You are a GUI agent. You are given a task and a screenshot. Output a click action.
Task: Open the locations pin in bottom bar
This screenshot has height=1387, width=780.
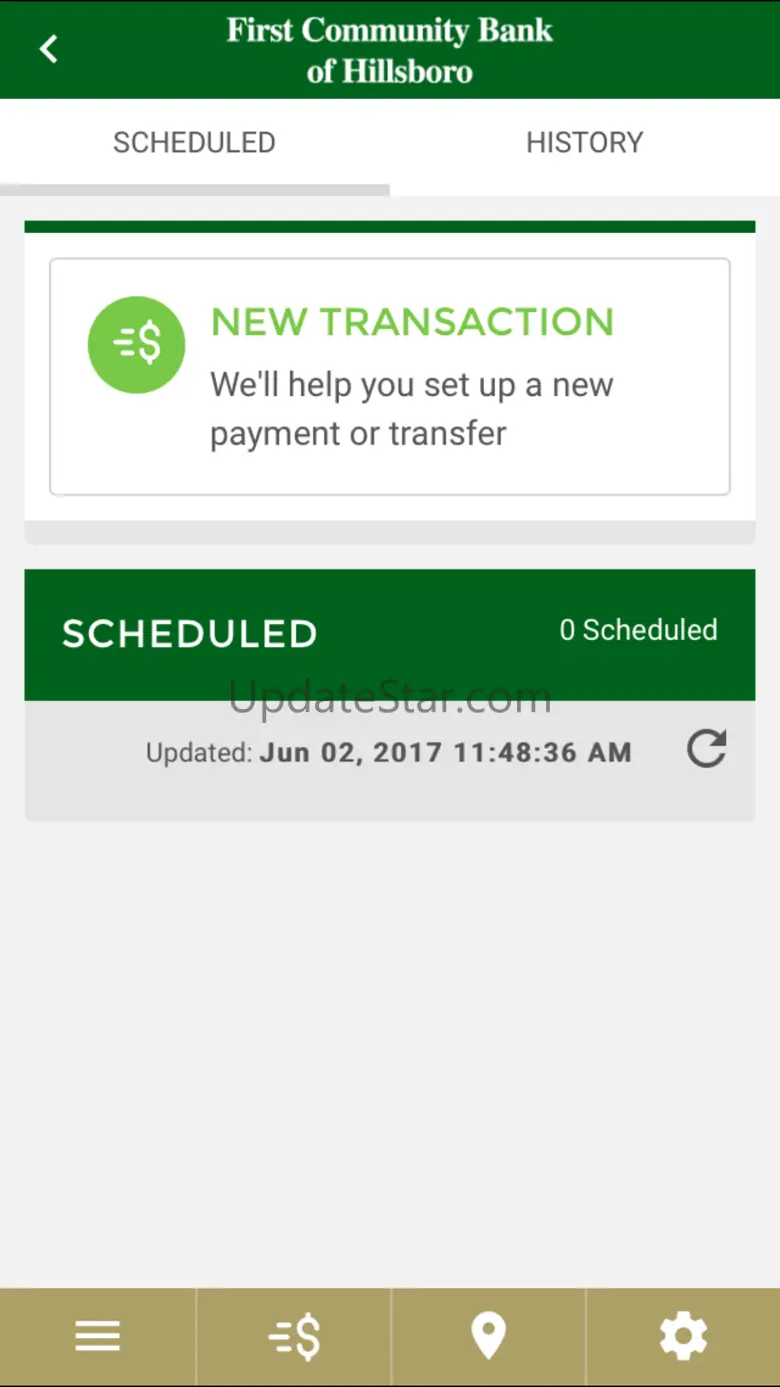coord(488,1336)
